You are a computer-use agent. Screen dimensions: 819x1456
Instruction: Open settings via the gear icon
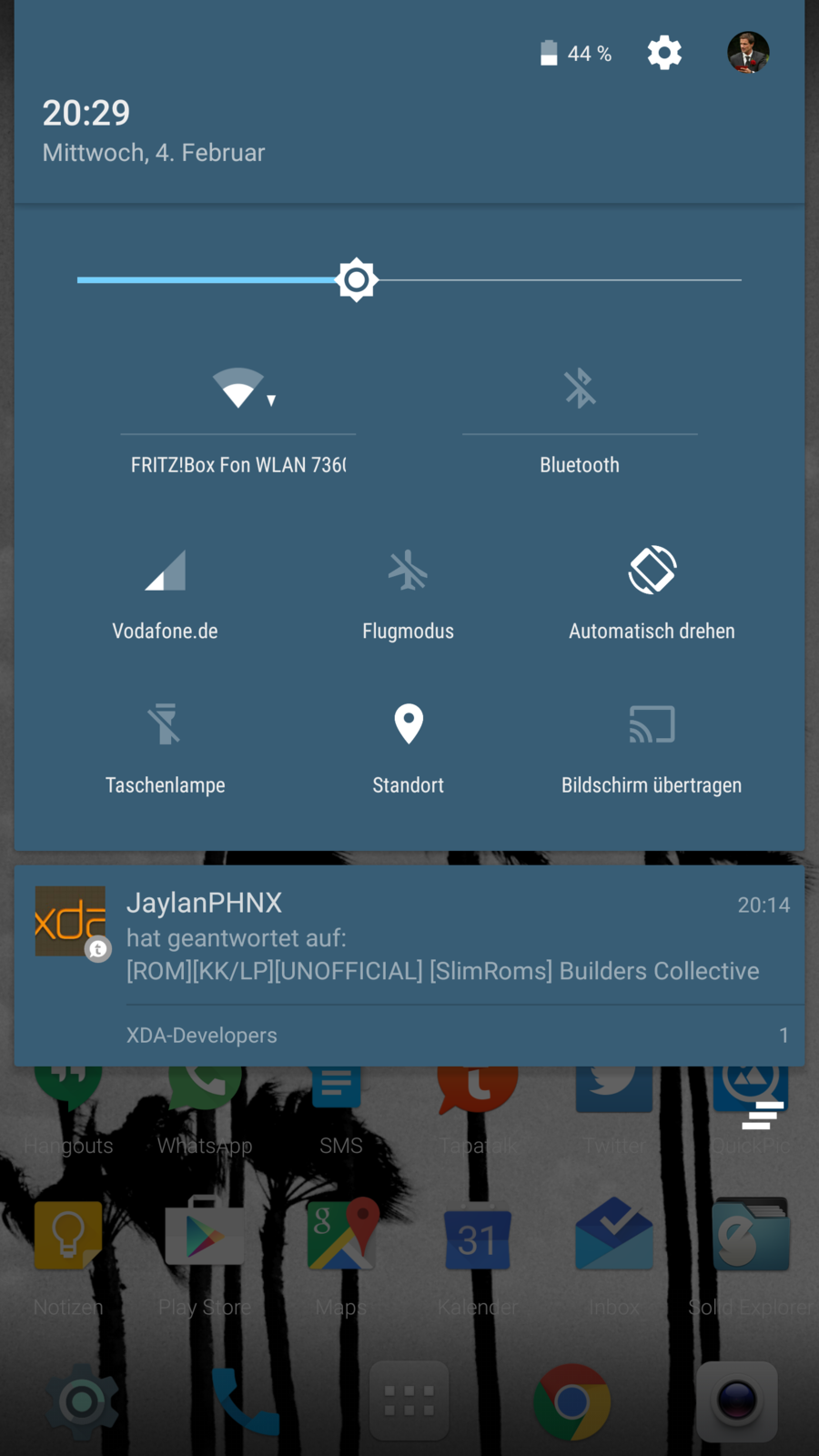click(664, 53)
